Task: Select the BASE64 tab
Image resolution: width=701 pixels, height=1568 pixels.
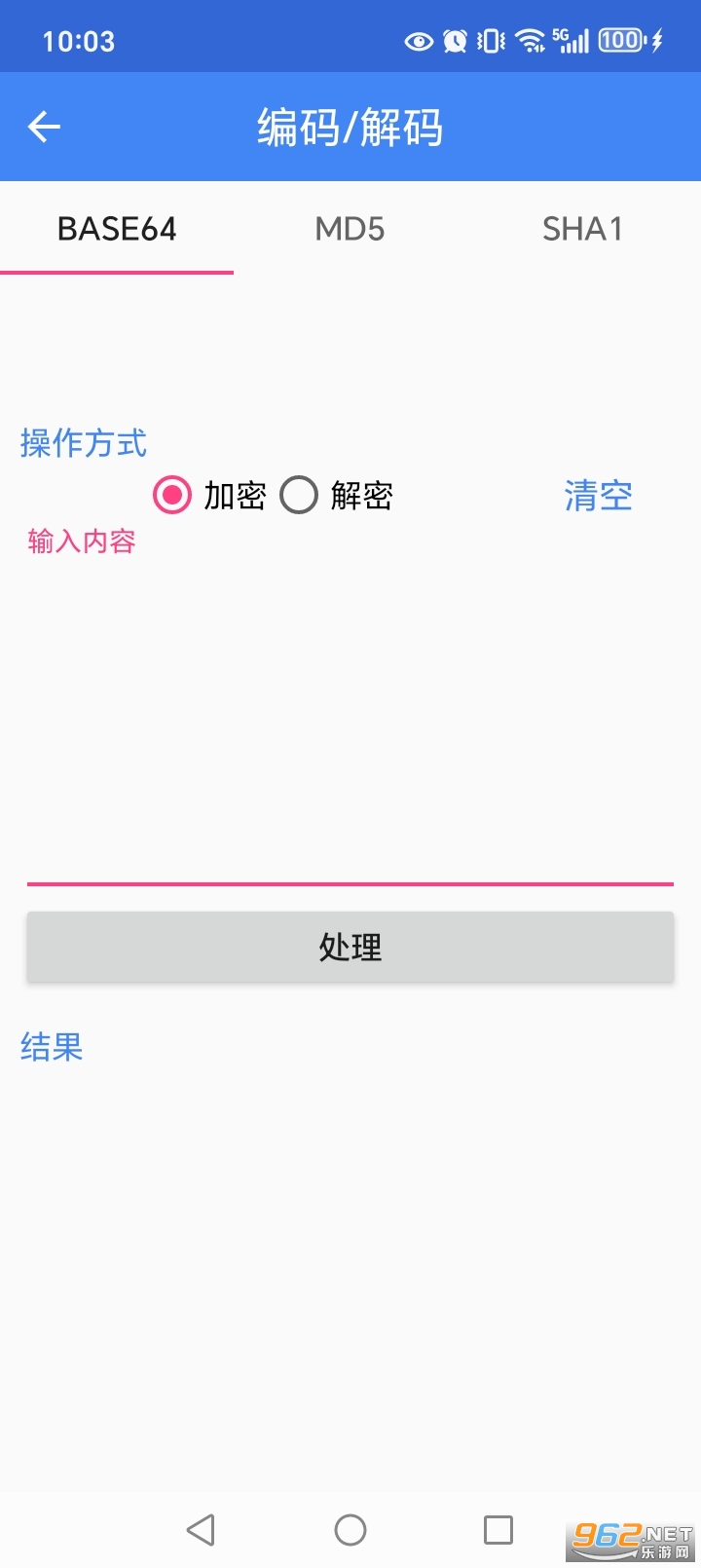Action: pos(117,228)
